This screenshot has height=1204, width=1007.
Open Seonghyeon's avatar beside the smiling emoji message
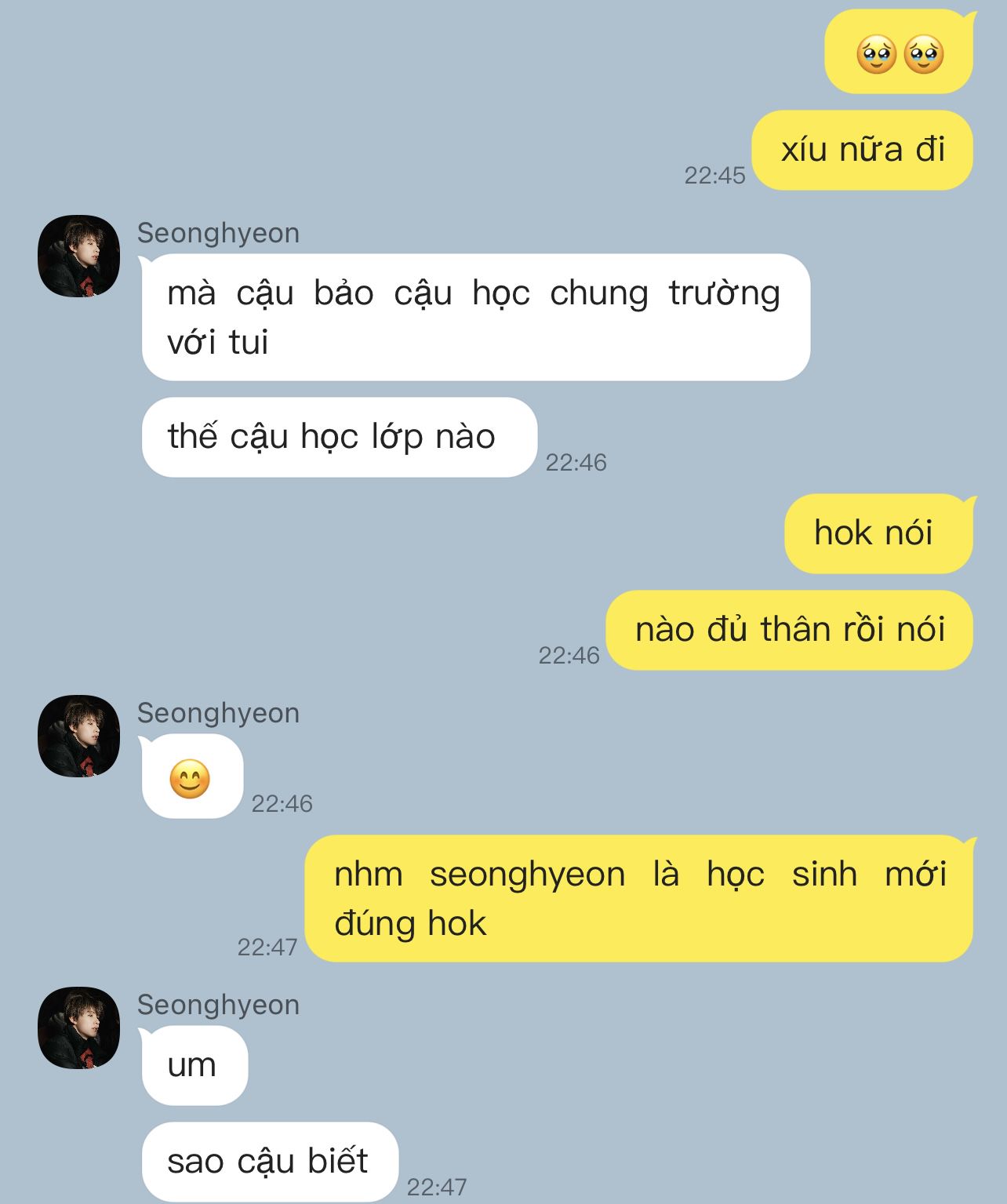[x=78, y=736]
